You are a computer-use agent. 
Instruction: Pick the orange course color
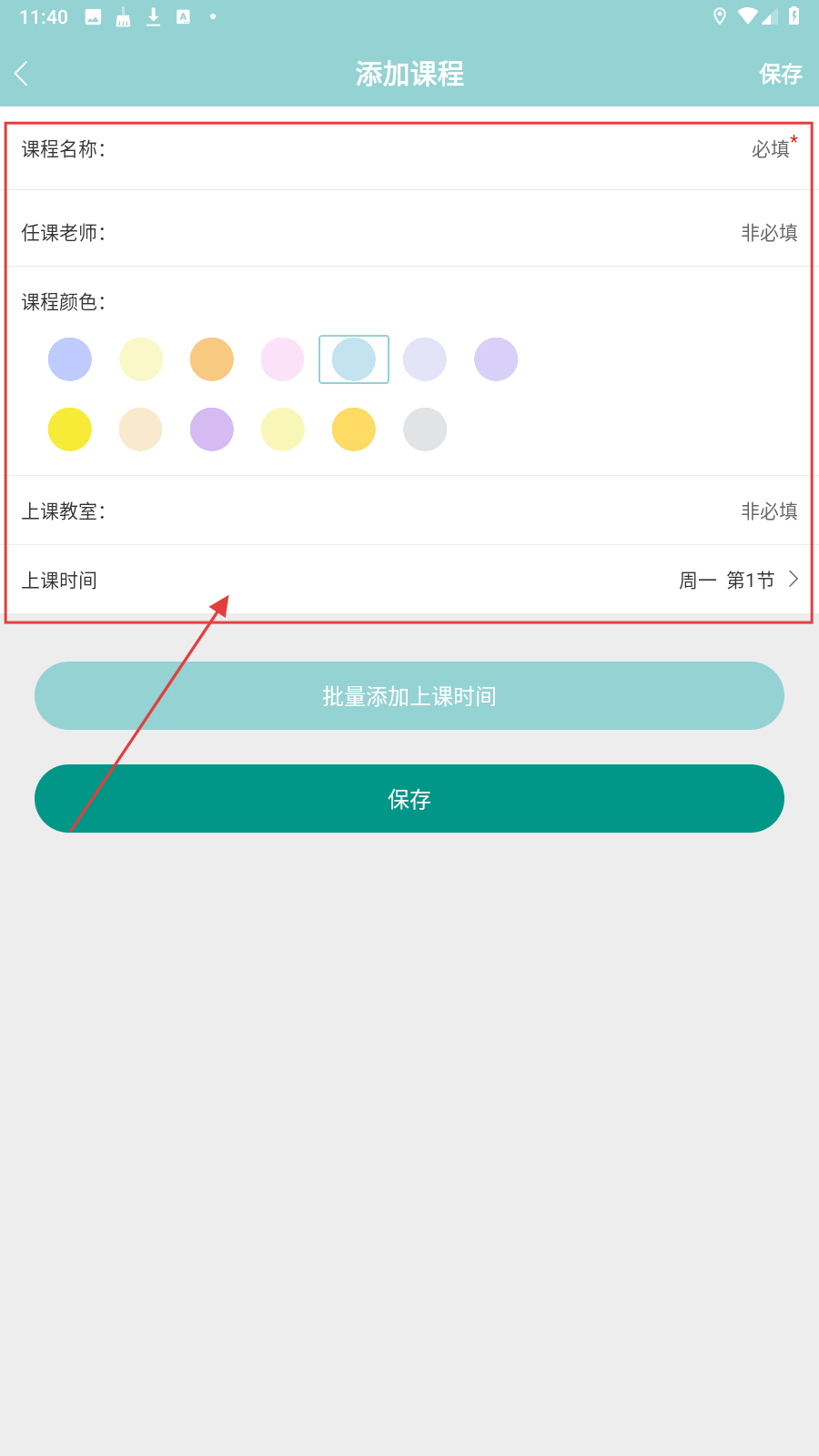(x=212, y=359)
